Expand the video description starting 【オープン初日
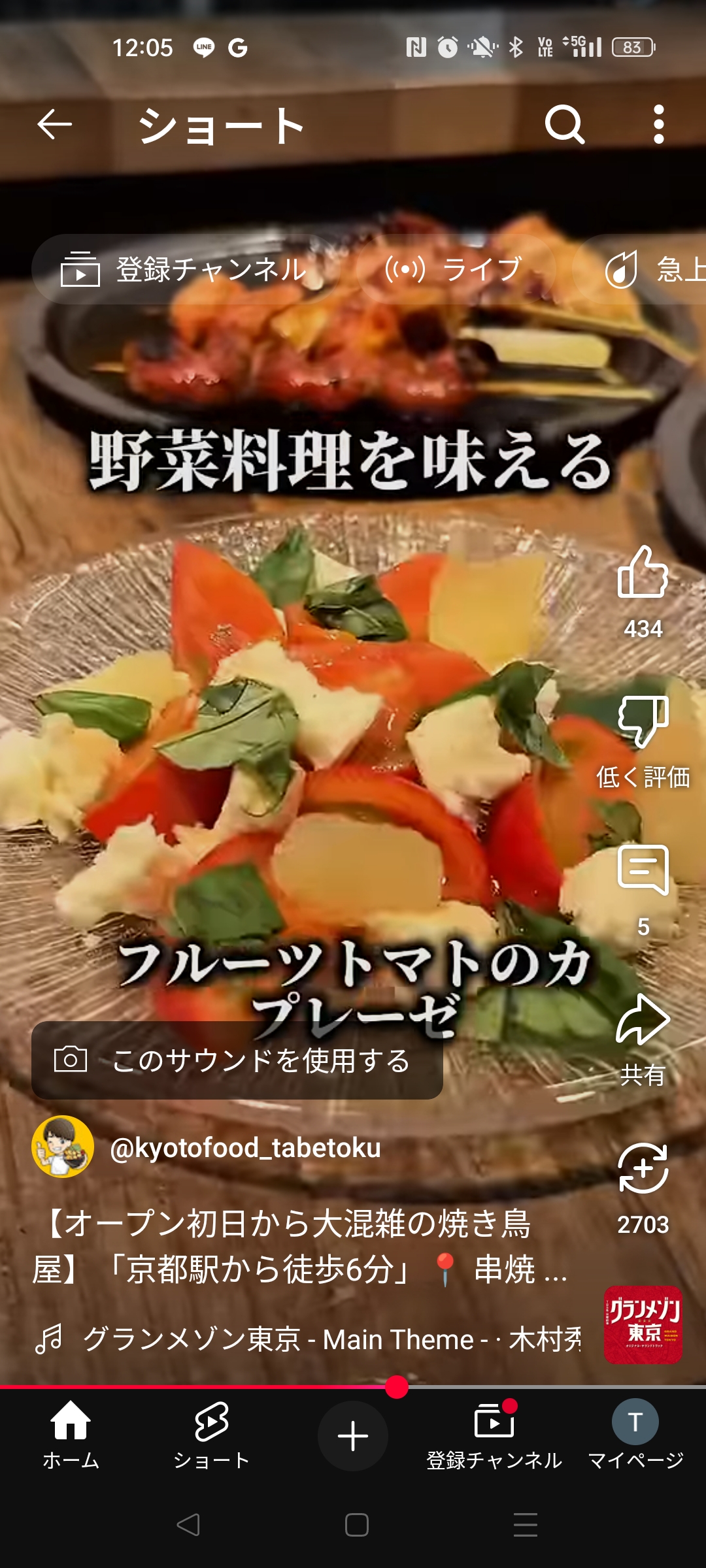 (299, 1247)
